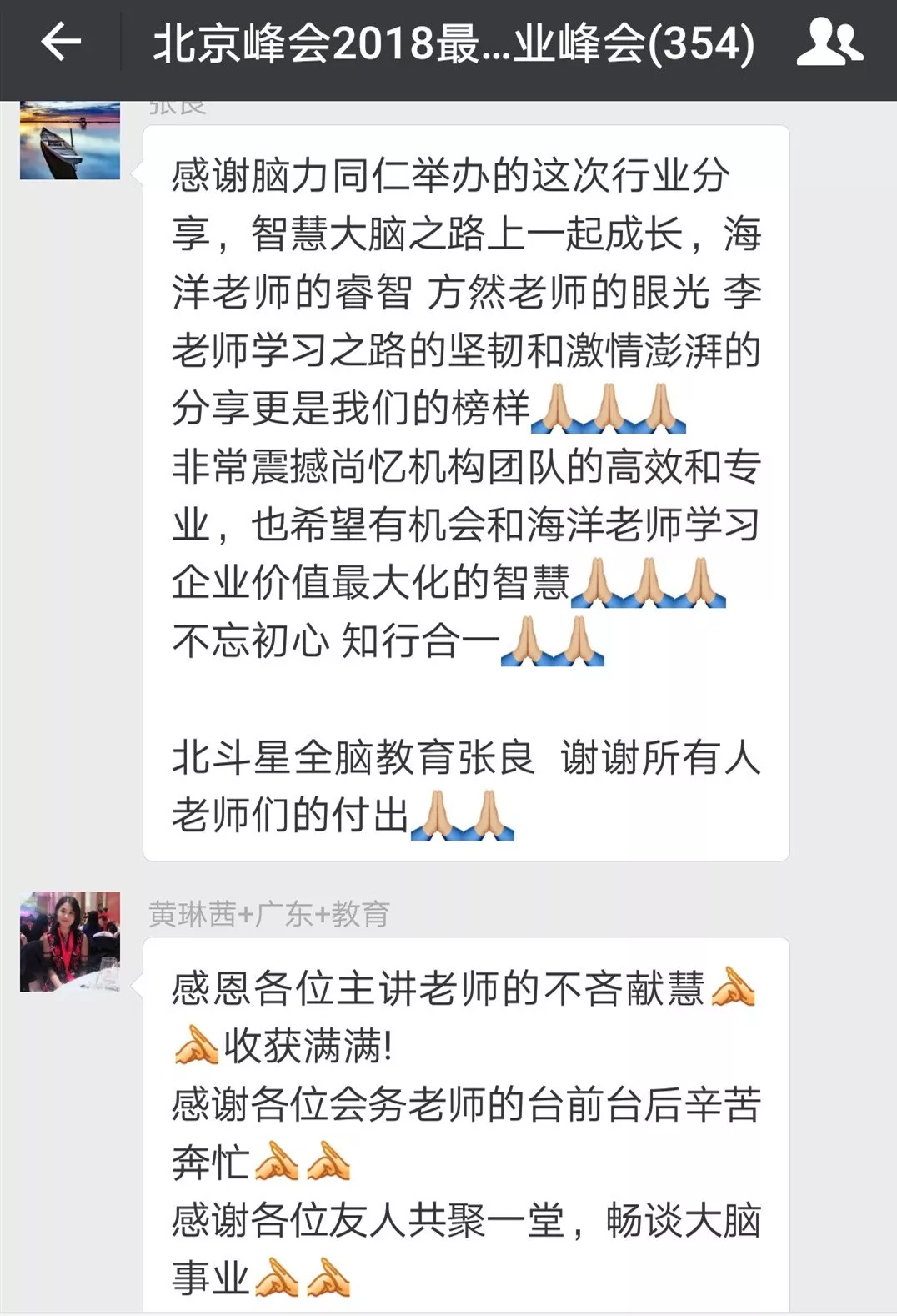Image resolution: width=897 pixels, height=1316 pixels.
Task: Go back from the group chat
Action: tap(60, 42)
